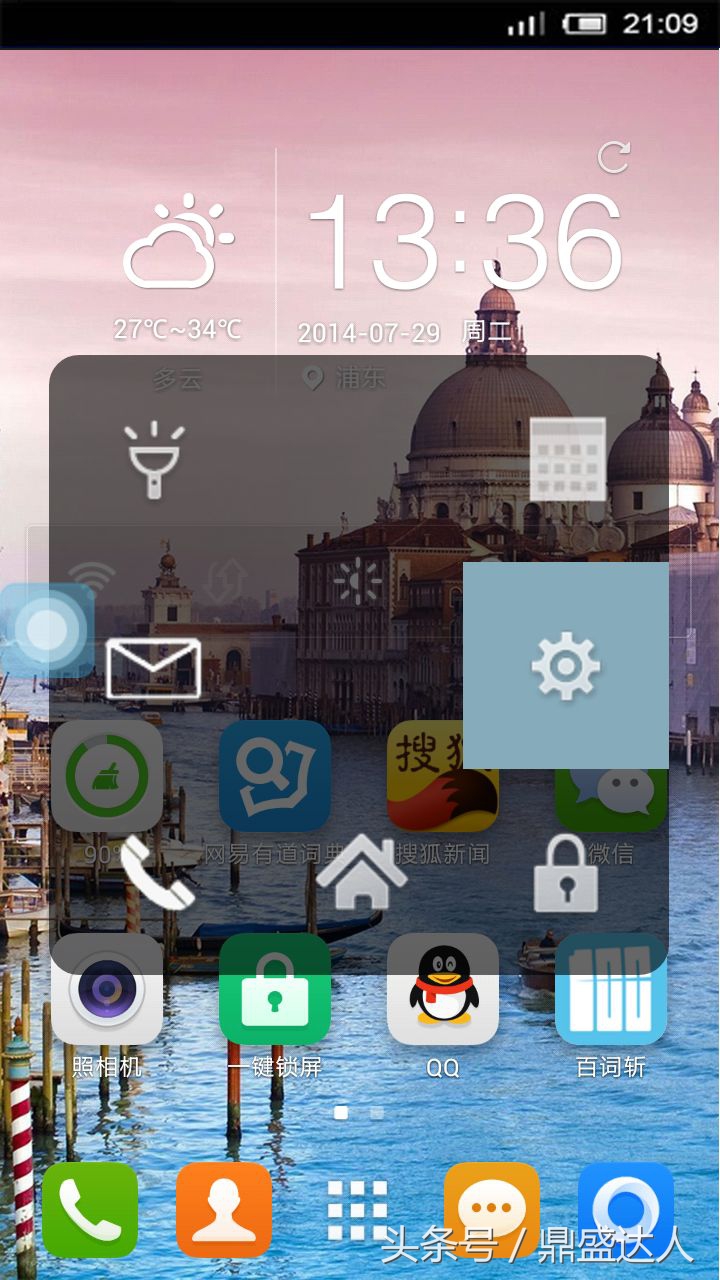The image size is (720, 1280).
Task: Tap the white phone handset in the panel
Action: coord(157,873)
